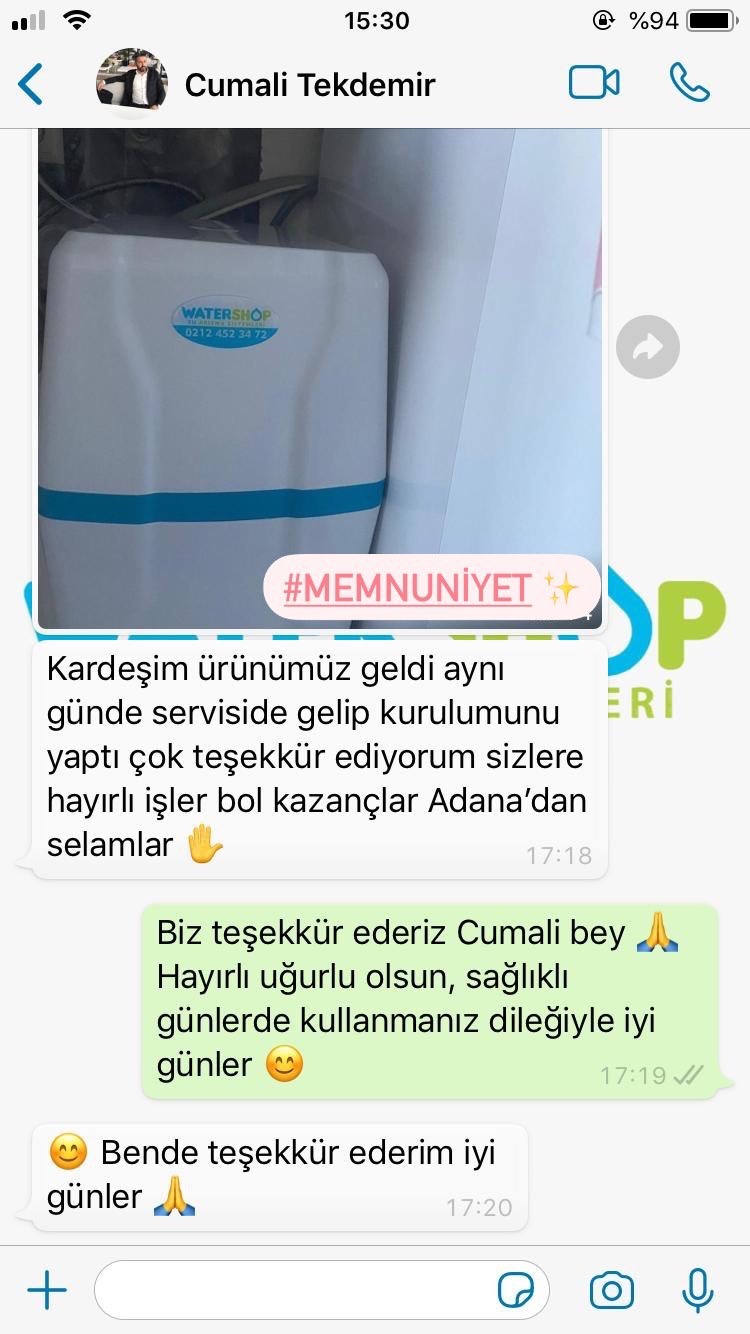Image resolution: width=750 pixels, height=1334 pixels.
Task: Open the sticker picker
Action: pos(516,1291)
